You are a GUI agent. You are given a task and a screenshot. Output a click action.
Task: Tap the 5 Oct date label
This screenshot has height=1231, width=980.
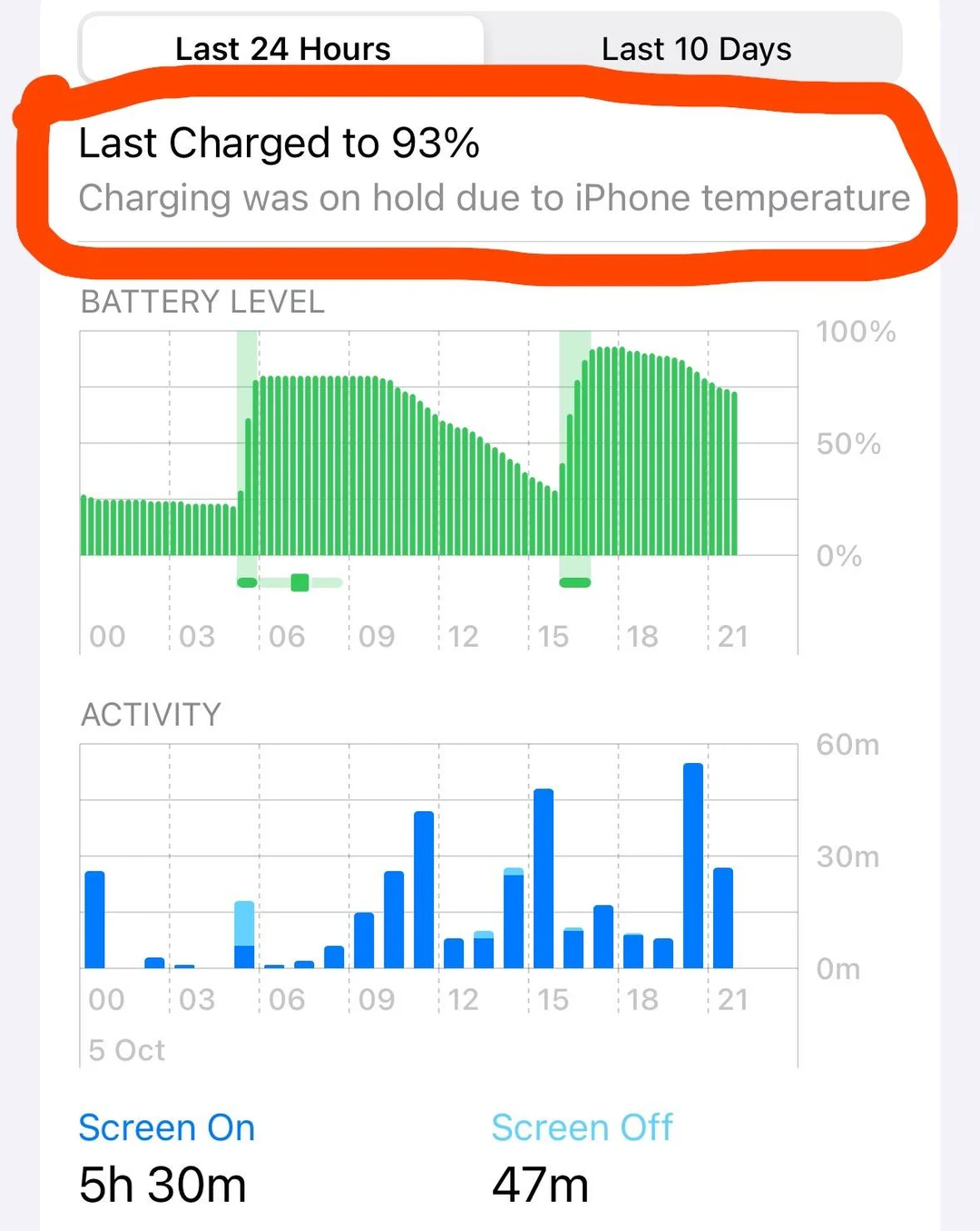pos(124,1050)
